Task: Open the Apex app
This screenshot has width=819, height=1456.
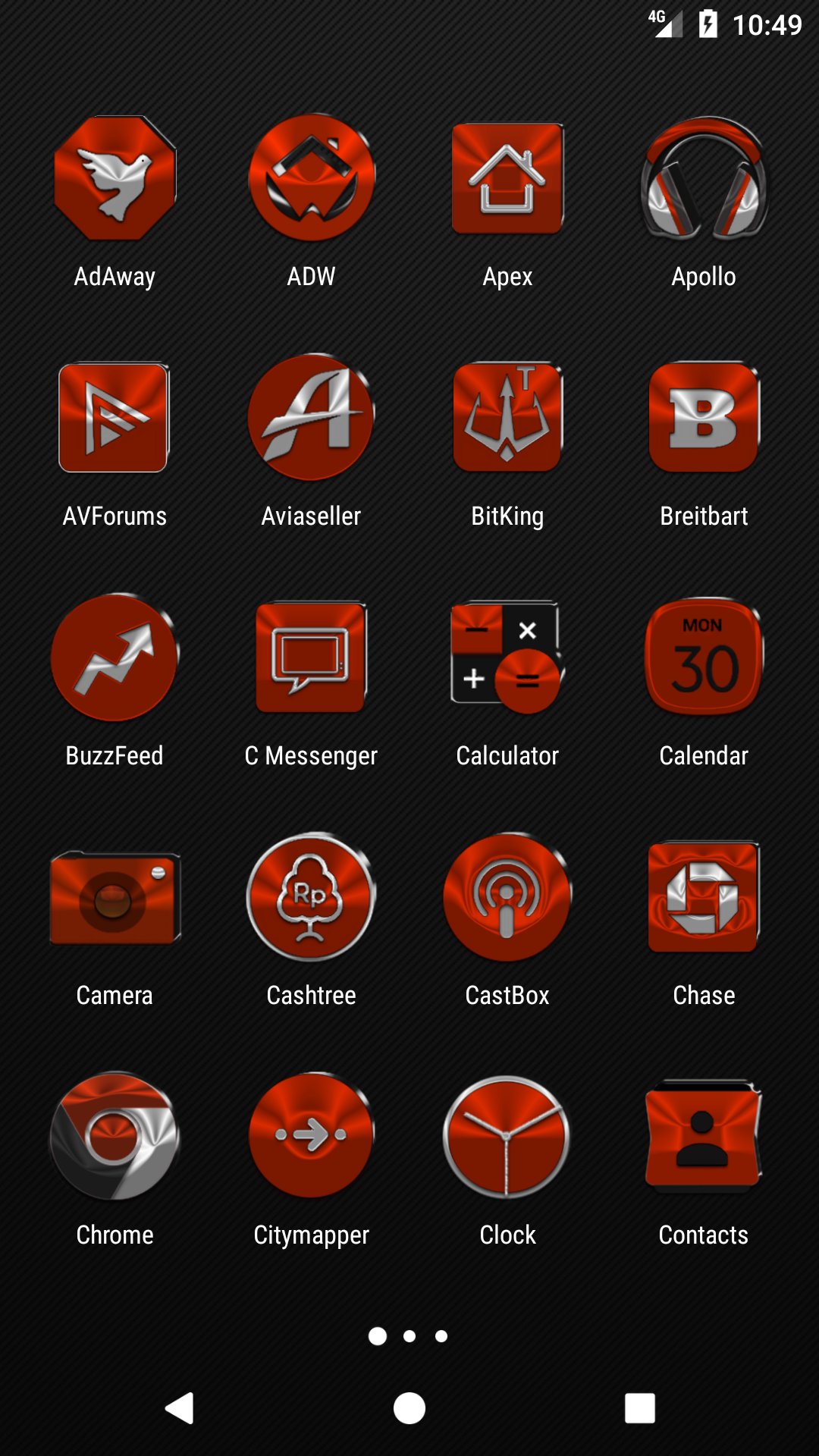Action: (507, 179)
